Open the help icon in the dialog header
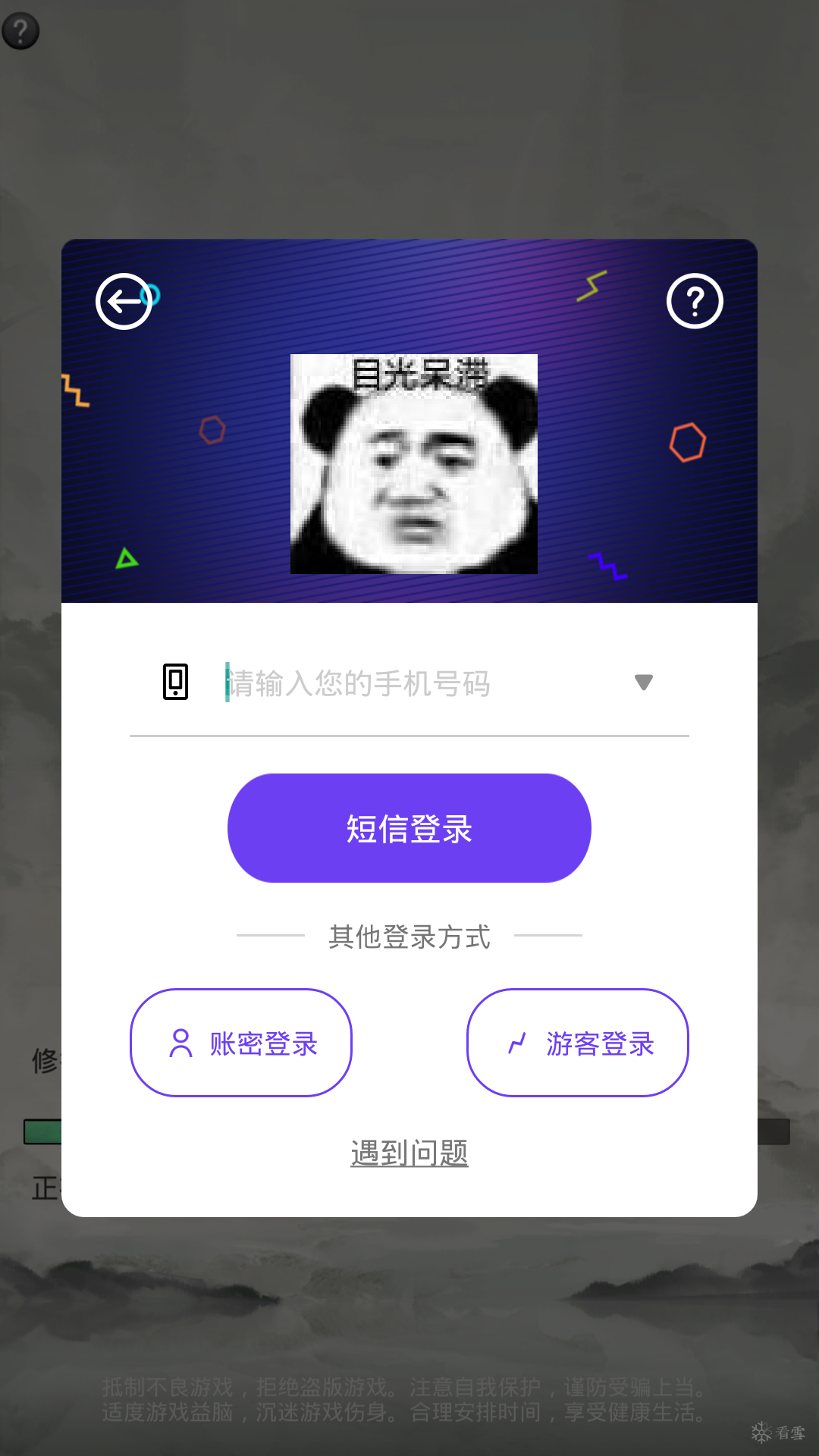819x1456 pixels. pos(695,301)
